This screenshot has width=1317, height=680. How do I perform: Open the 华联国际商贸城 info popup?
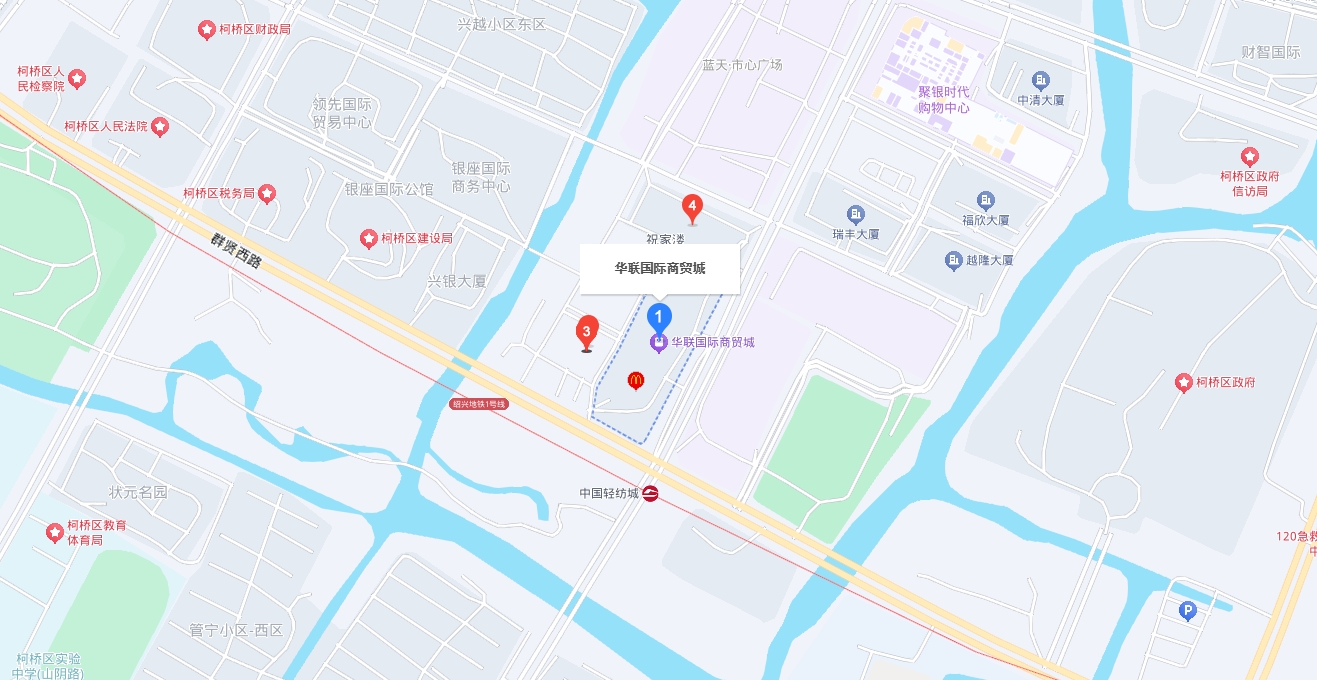pos(660,268)
